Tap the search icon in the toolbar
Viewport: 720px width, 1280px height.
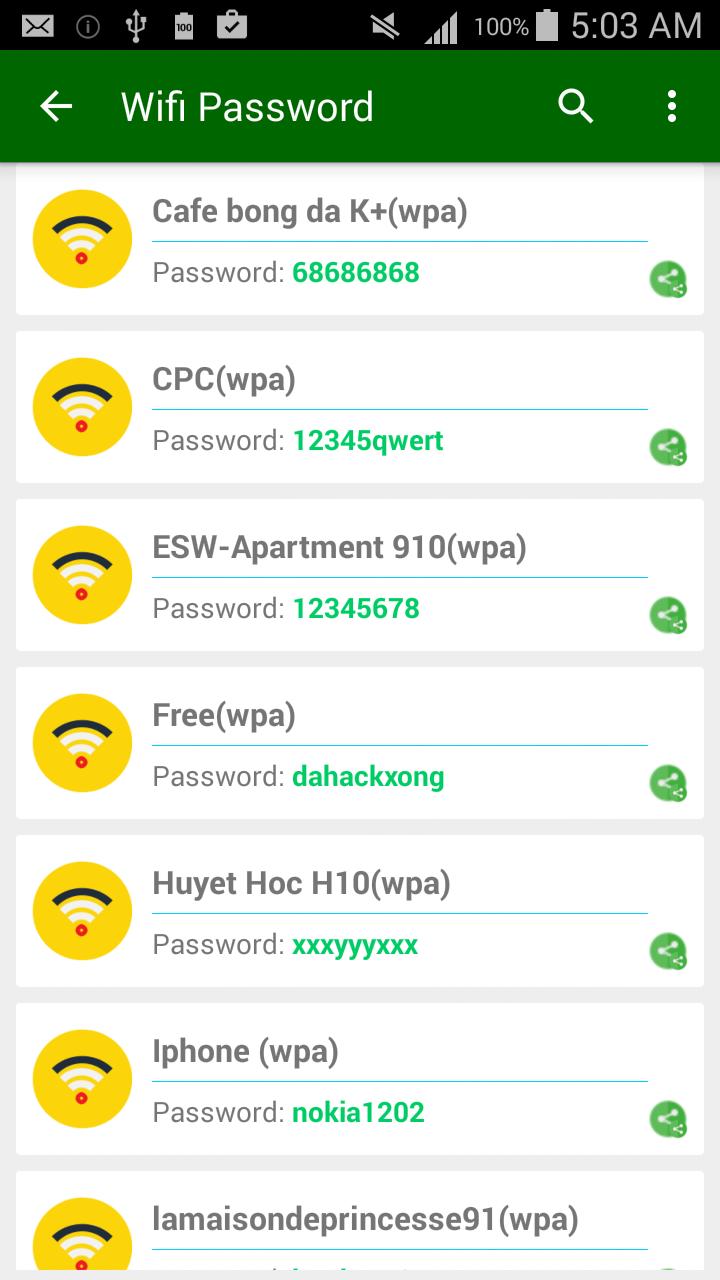coord(575,105)
